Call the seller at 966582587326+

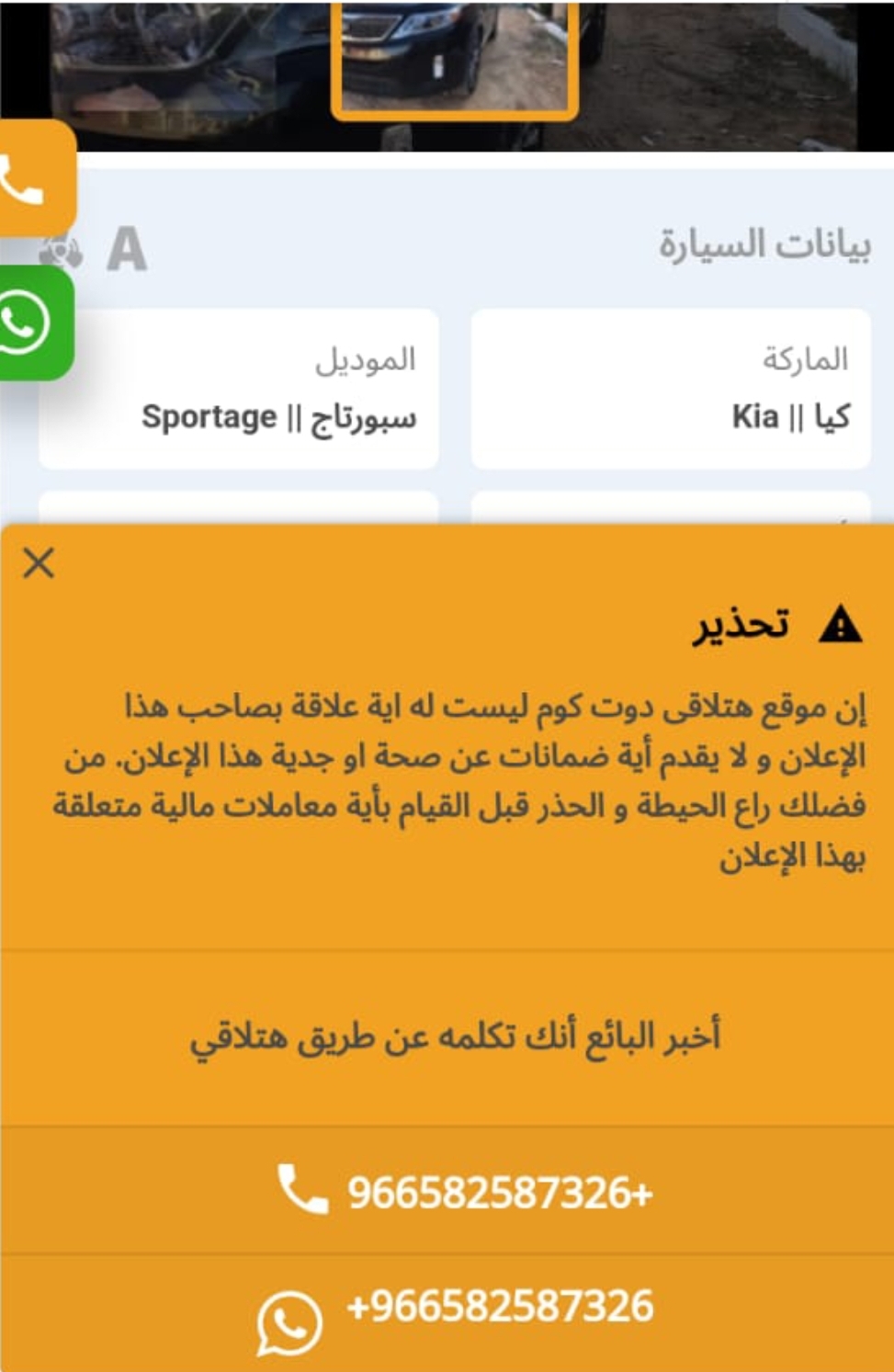point(465,1192)
